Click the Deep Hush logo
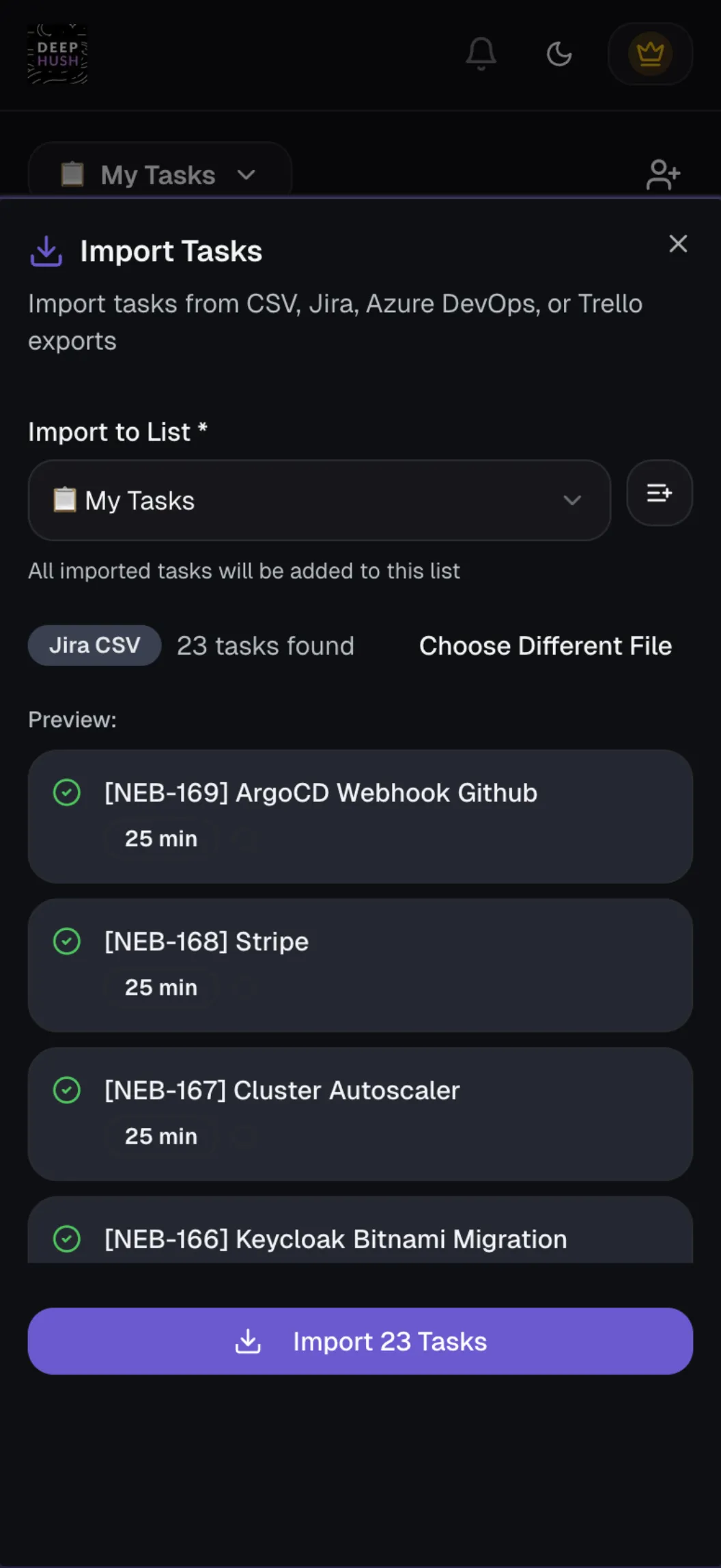The width and height of the screenshot is (721, 1568). 57,55
